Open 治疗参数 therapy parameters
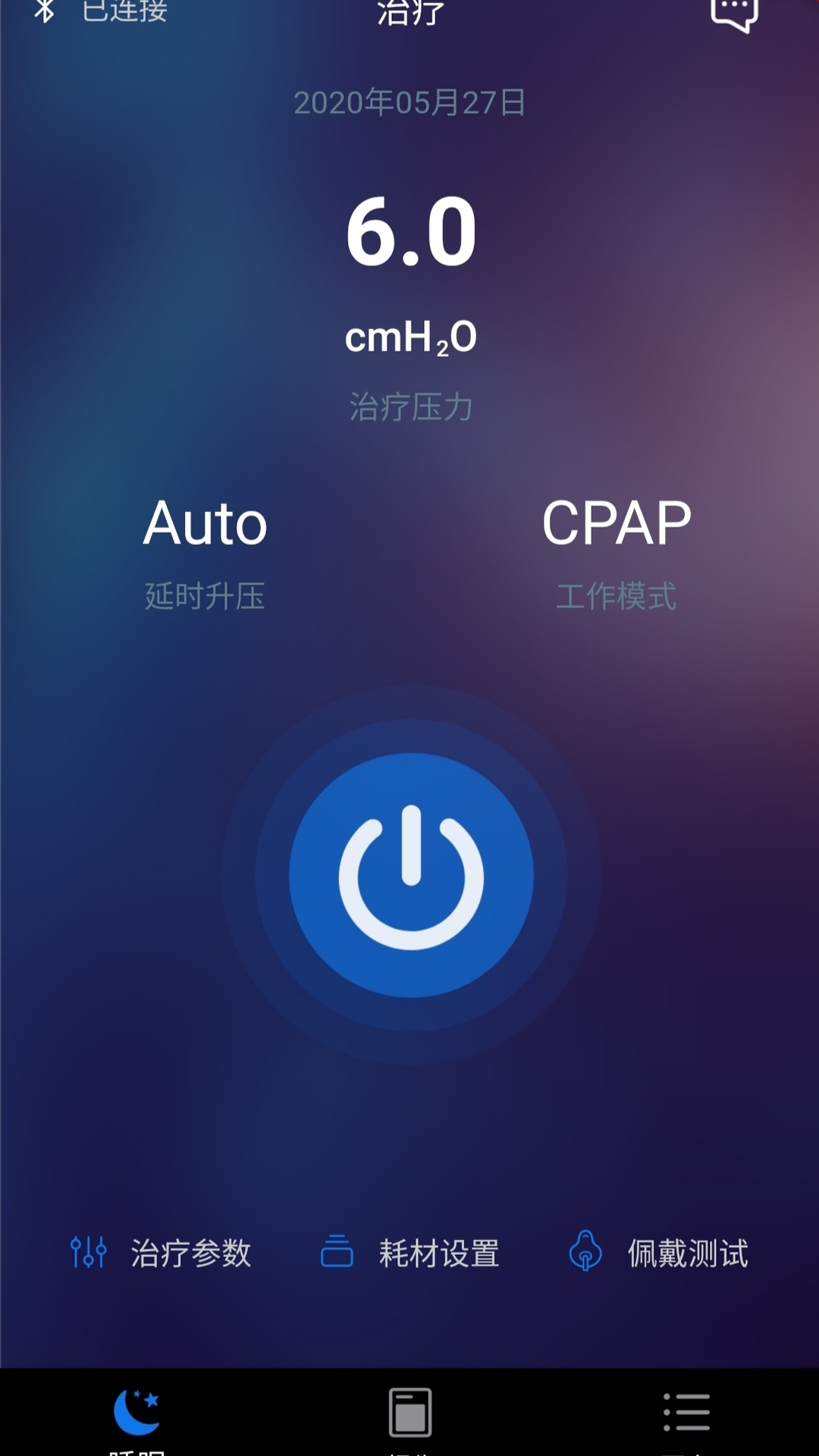The image size is (819, 1456). (x=161, y=1253)
